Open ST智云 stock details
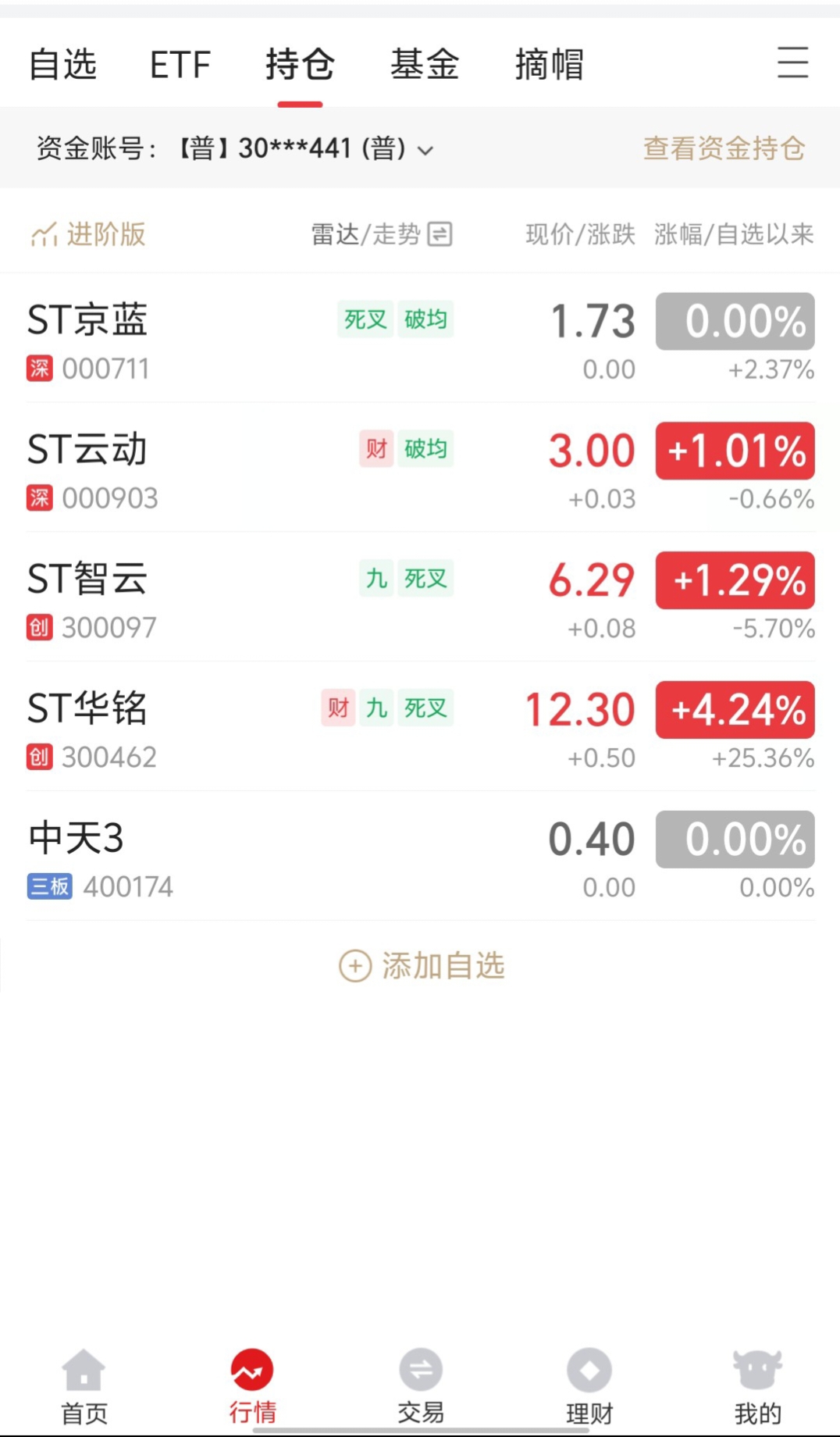 coord(87,597)
